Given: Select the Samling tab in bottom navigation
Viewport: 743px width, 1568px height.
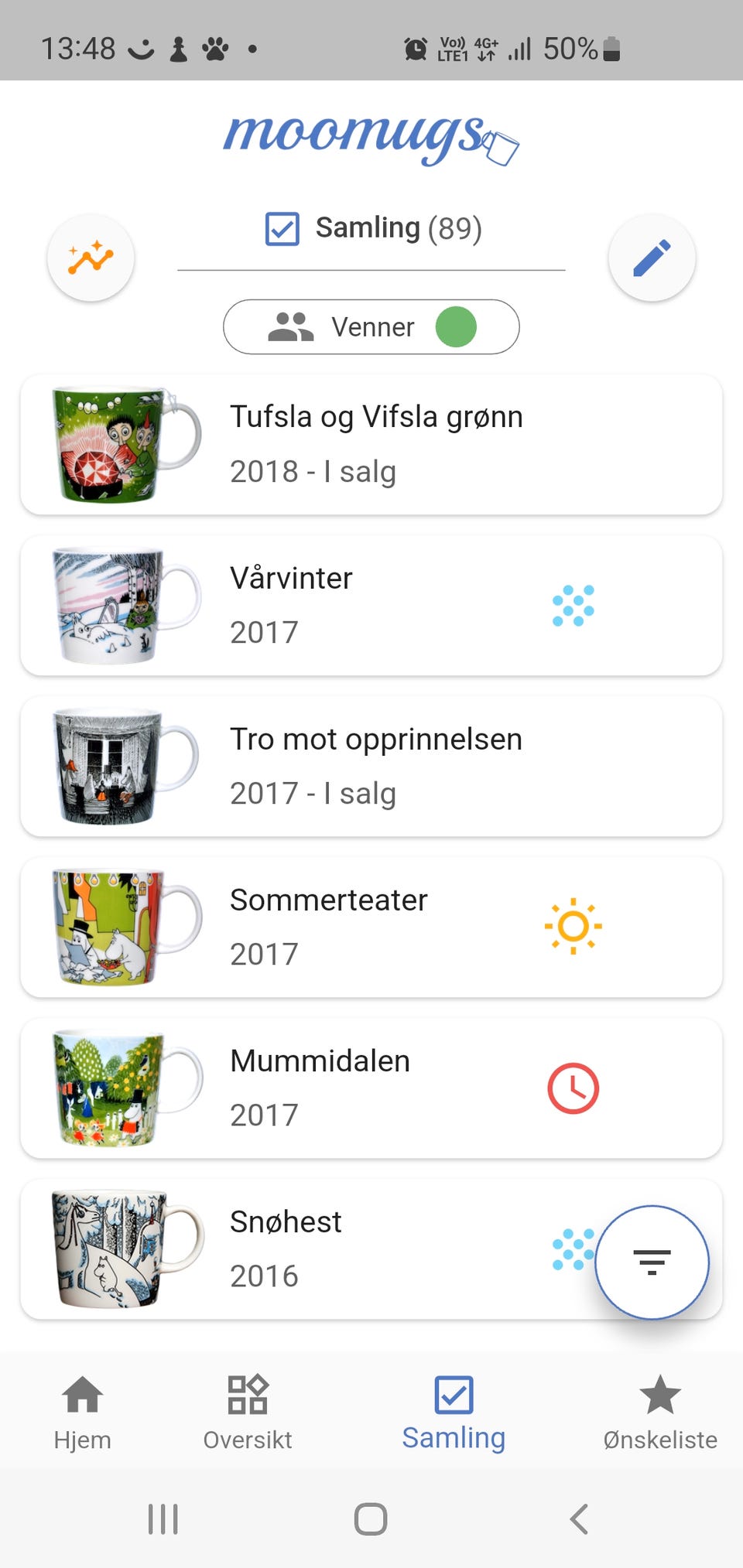Looking at the screenshot, I should 454,1412.
